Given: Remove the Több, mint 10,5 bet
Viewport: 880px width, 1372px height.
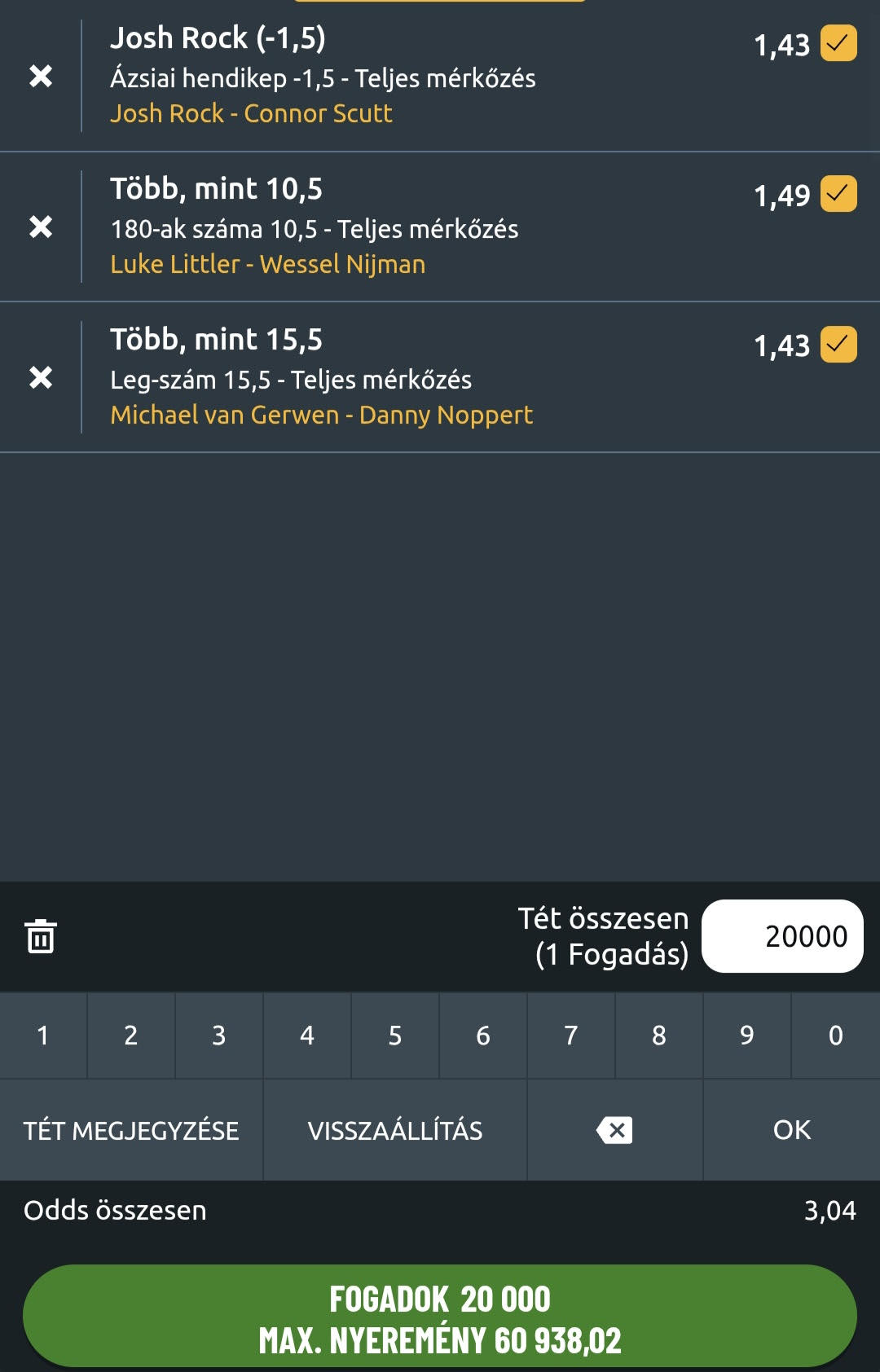Looking at the screenshot, I should (x=41, y=226).
